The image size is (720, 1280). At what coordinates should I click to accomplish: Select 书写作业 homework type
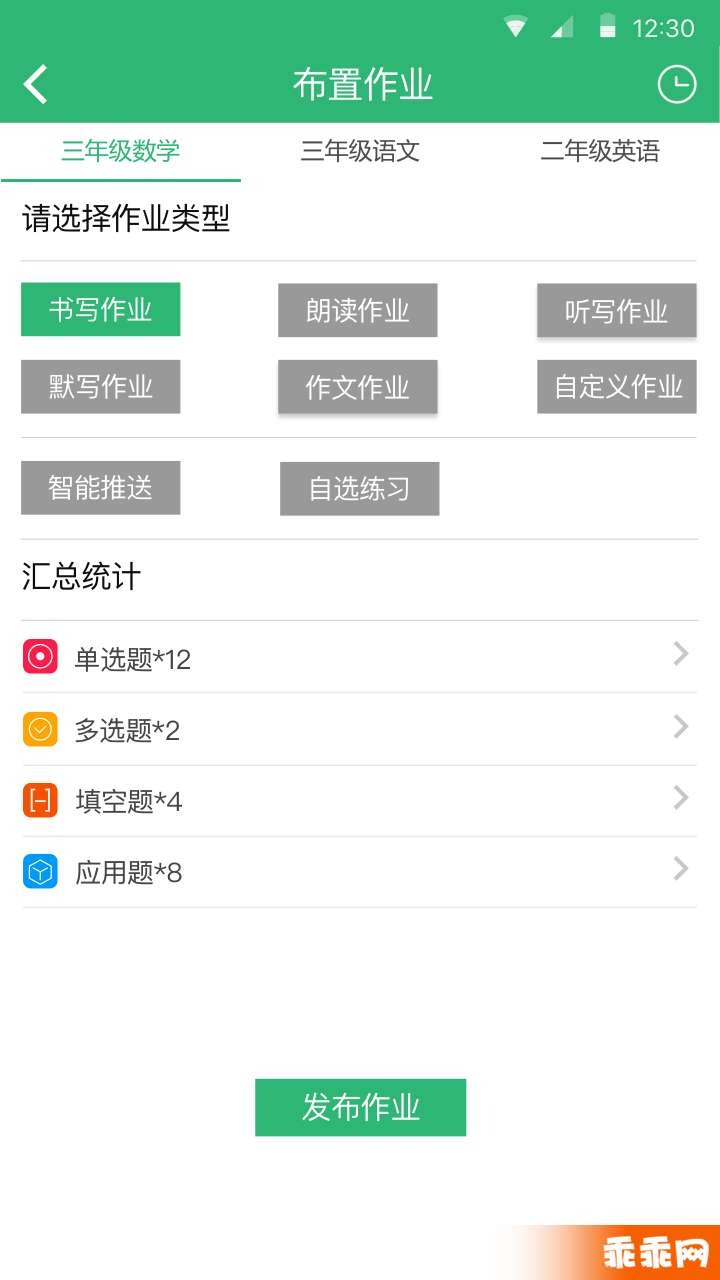101,309
